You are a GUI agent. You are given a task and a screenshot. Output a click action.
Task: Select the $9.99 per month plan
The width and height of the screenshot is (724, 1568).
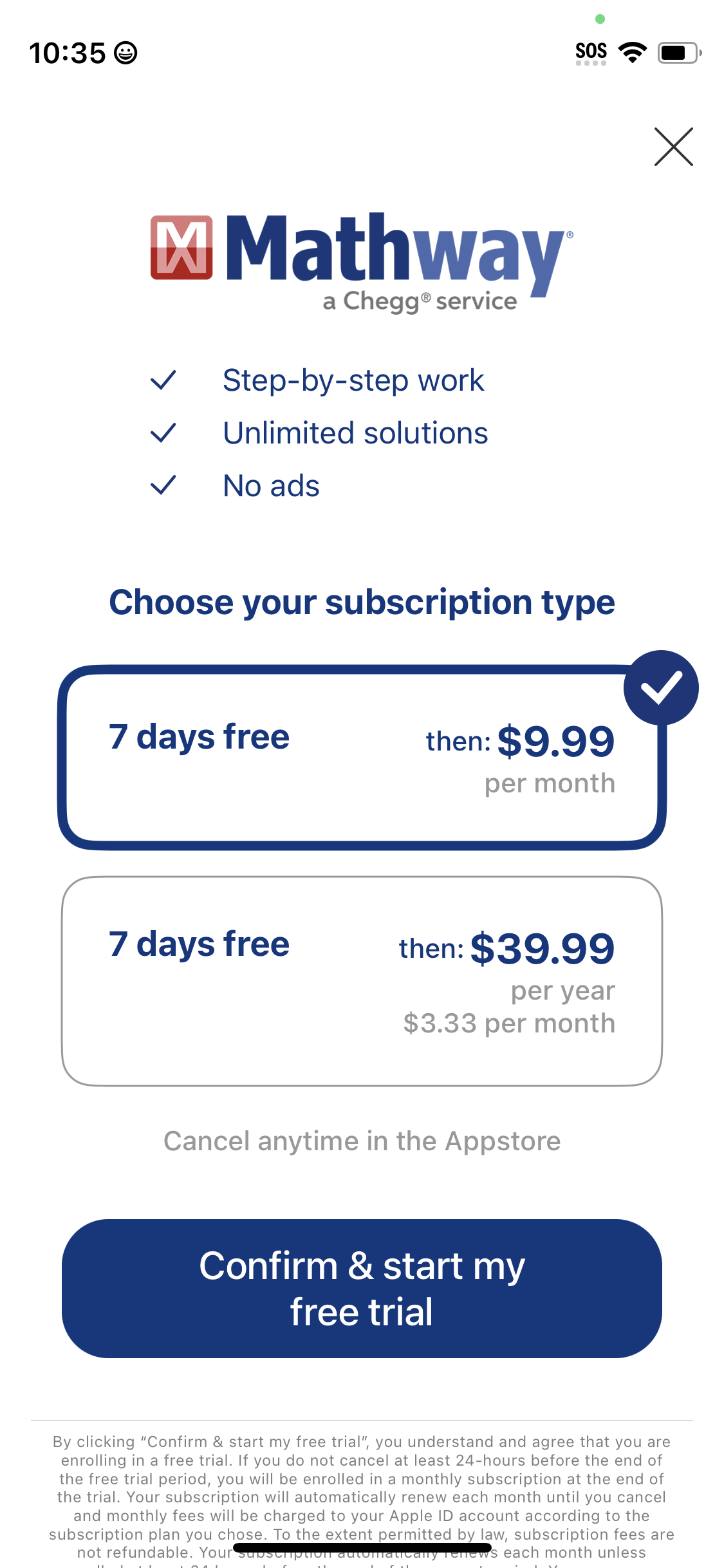[362, 757]
